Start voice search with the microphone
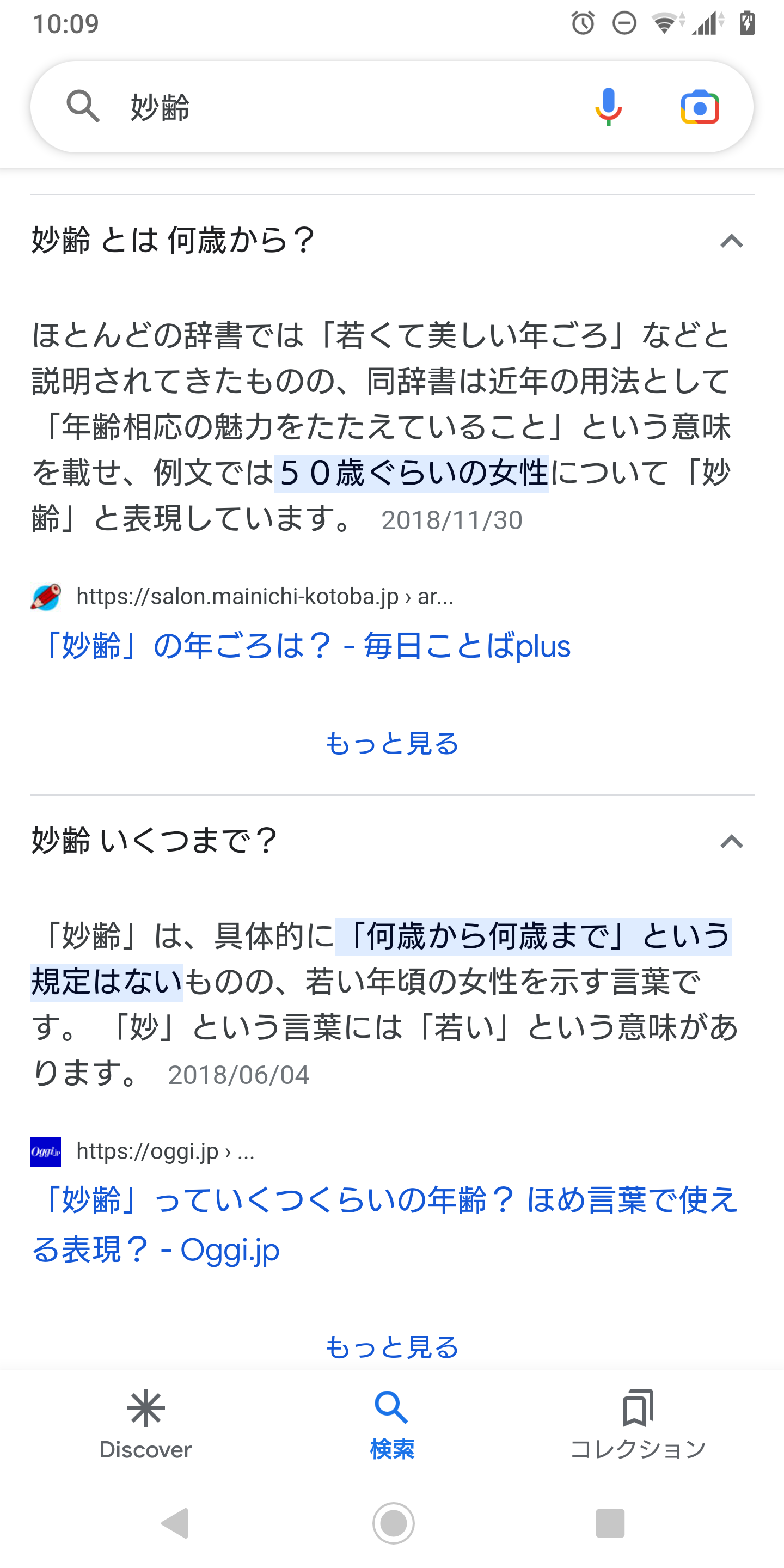 tap(608, 107)
